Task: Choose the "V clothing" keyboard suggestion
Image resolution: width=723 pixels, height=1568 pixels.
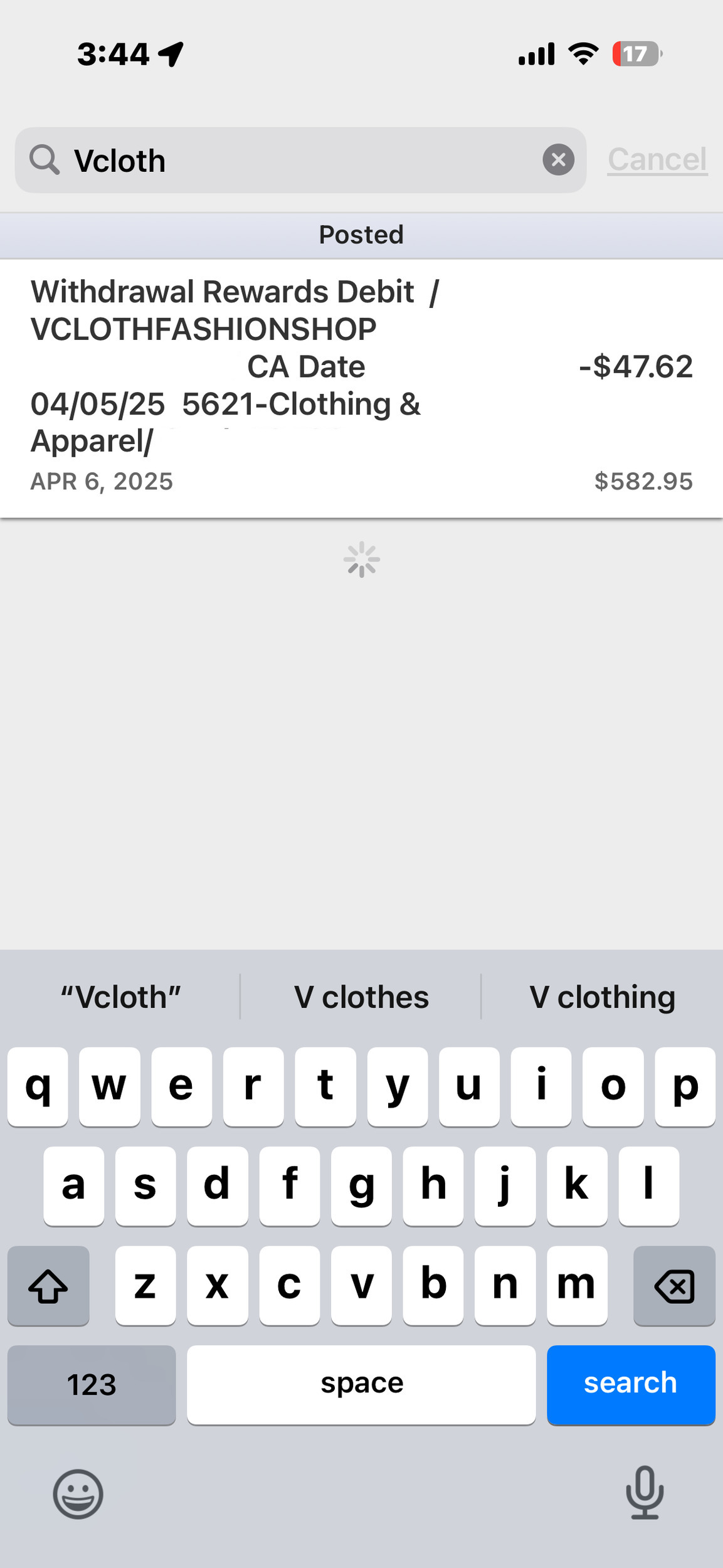Action: (602, 997)
